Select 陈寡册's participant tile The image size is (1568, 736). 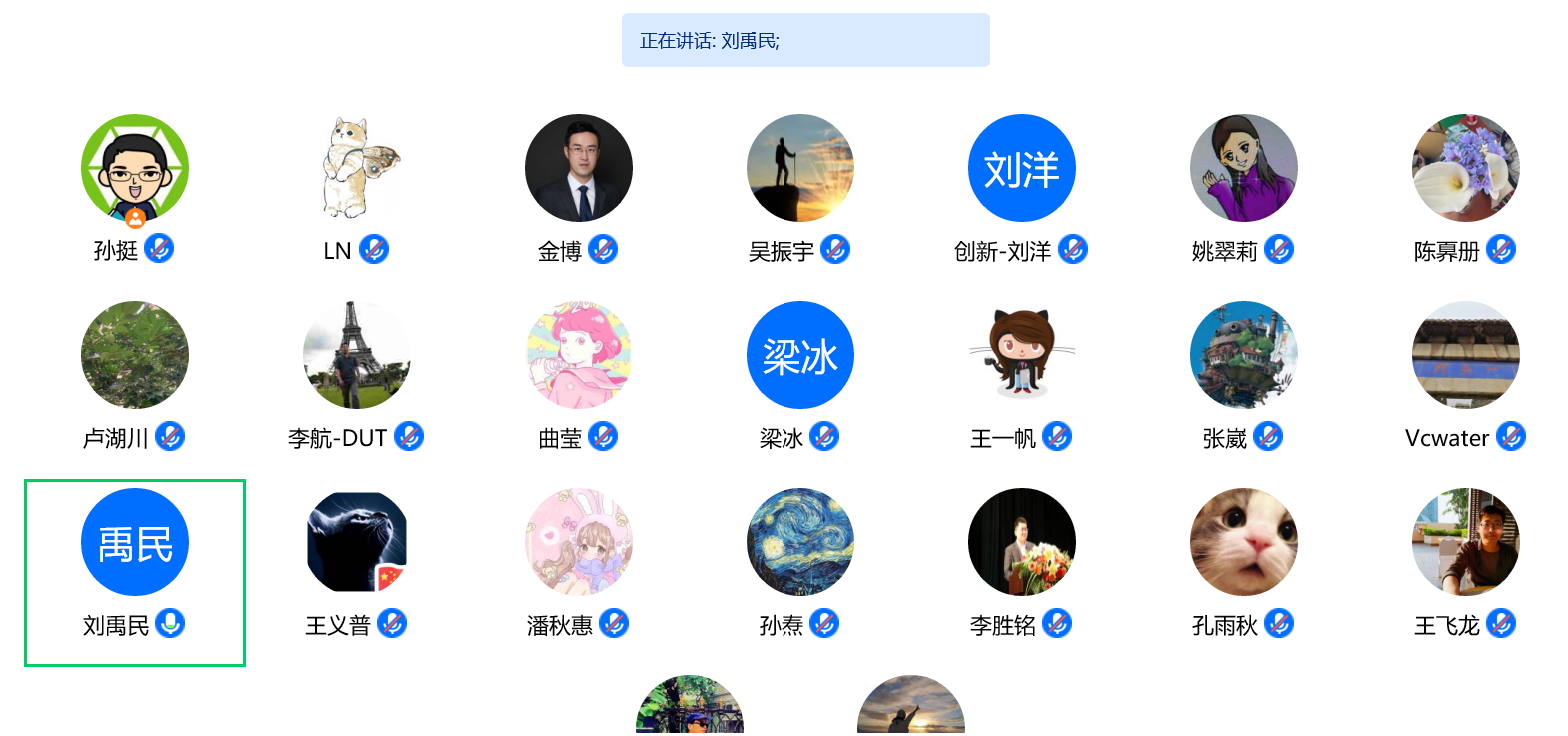[x=1466, y=168]
